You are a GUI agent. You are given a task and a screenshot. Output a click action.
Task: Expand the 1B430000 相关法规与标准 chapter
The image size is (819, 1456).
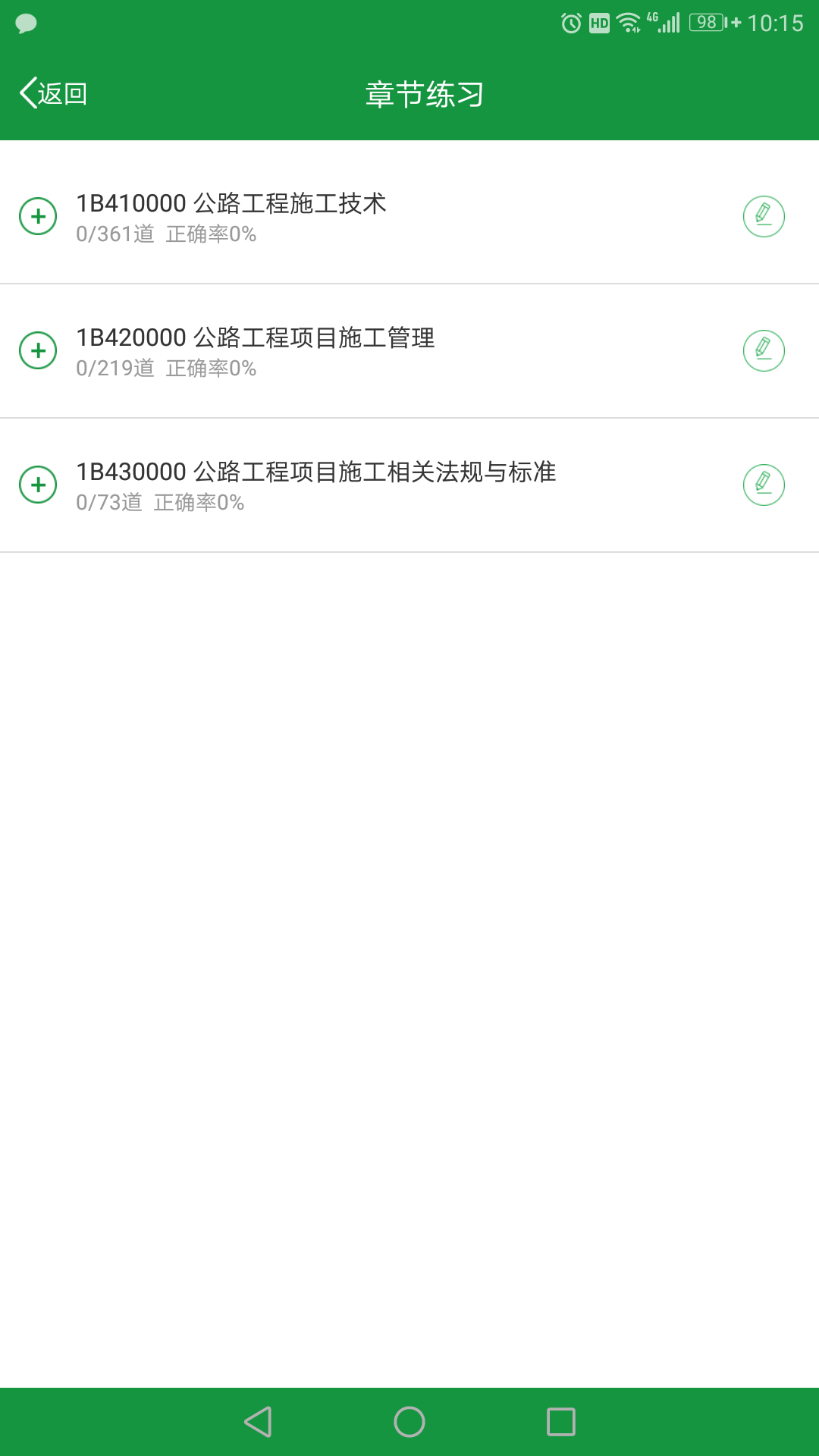tap(38, 485)
